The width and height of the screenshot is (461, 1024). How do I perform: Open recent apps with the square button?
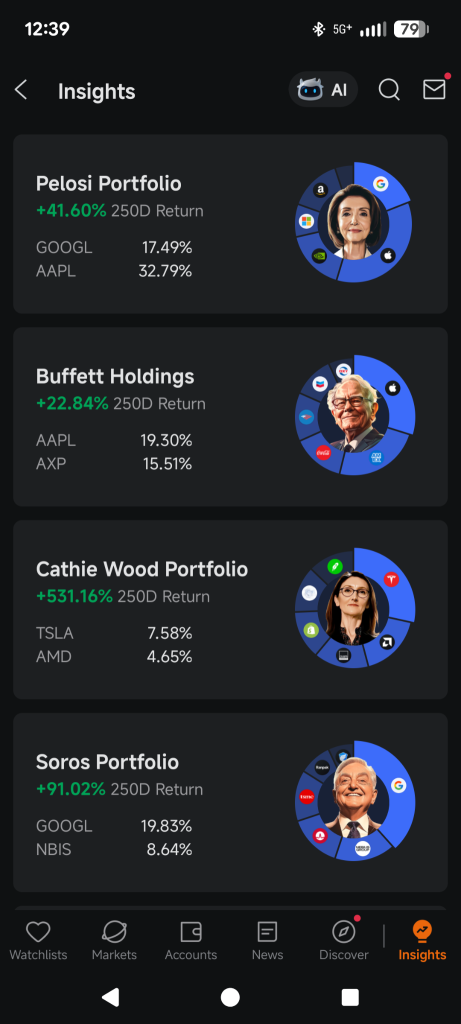click(x=351, y=997)
